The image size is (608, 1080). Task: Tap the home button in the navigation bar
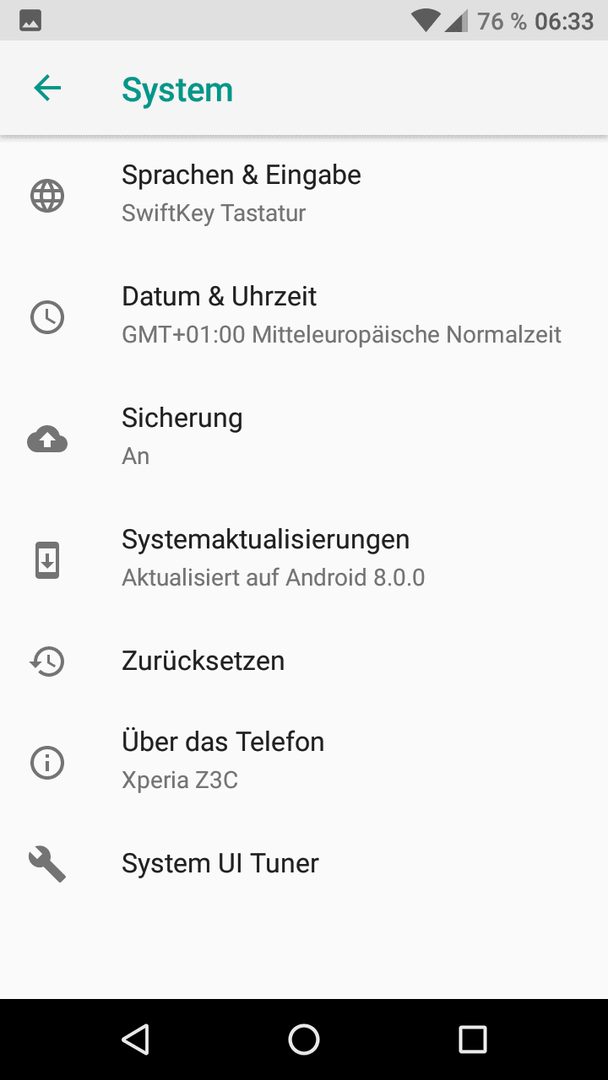[304, 1039]
